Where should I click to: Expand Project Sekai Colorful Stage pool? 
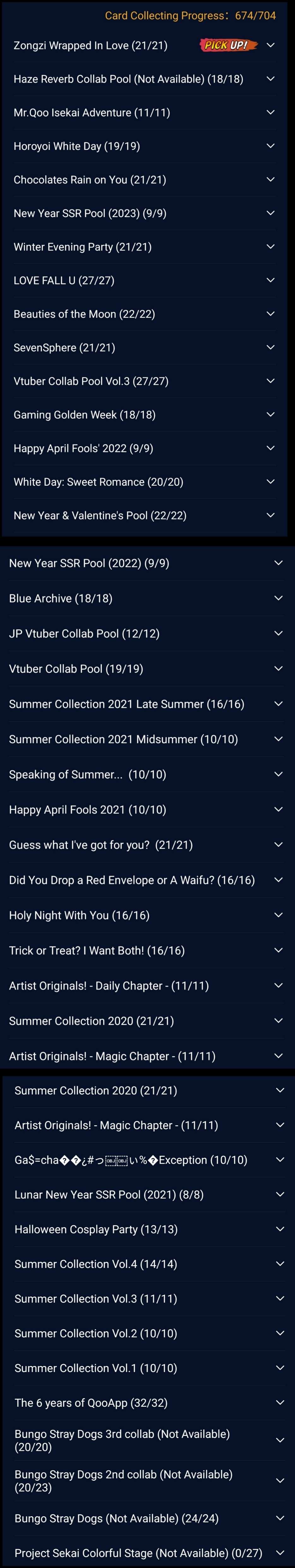click(280, 1553)
